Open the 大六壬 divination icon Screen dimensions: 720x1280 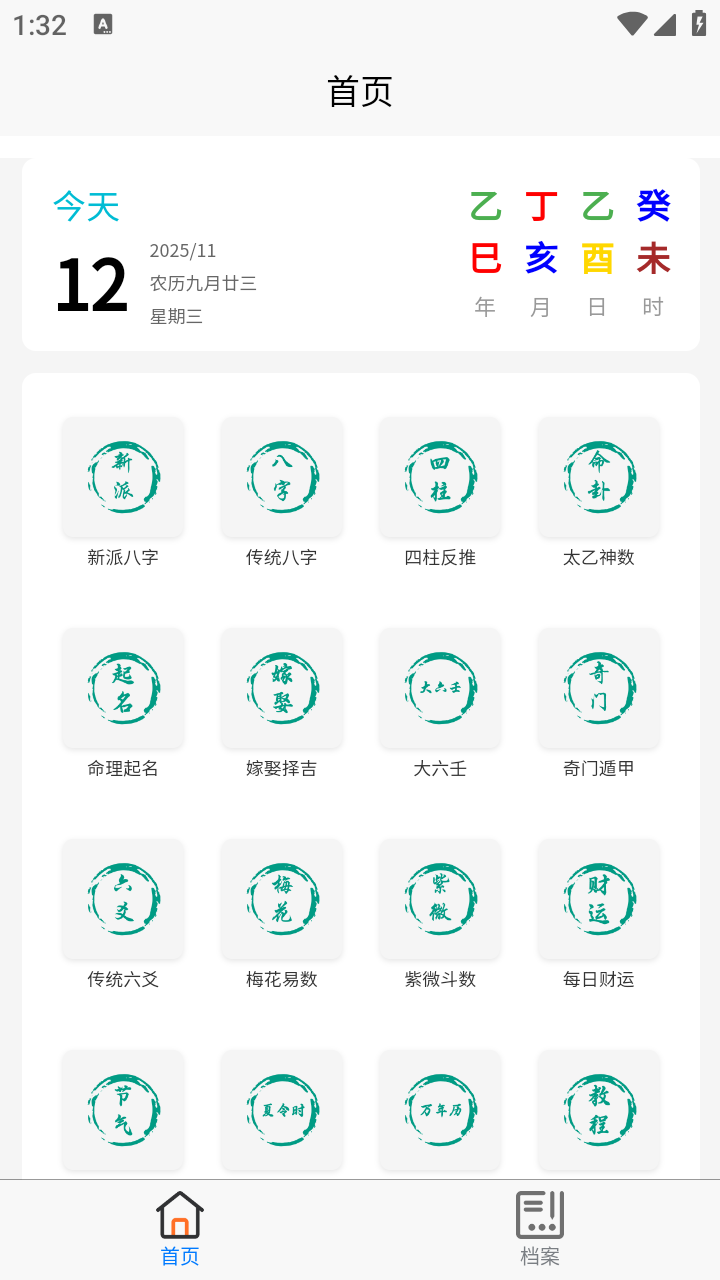point(440,688)
